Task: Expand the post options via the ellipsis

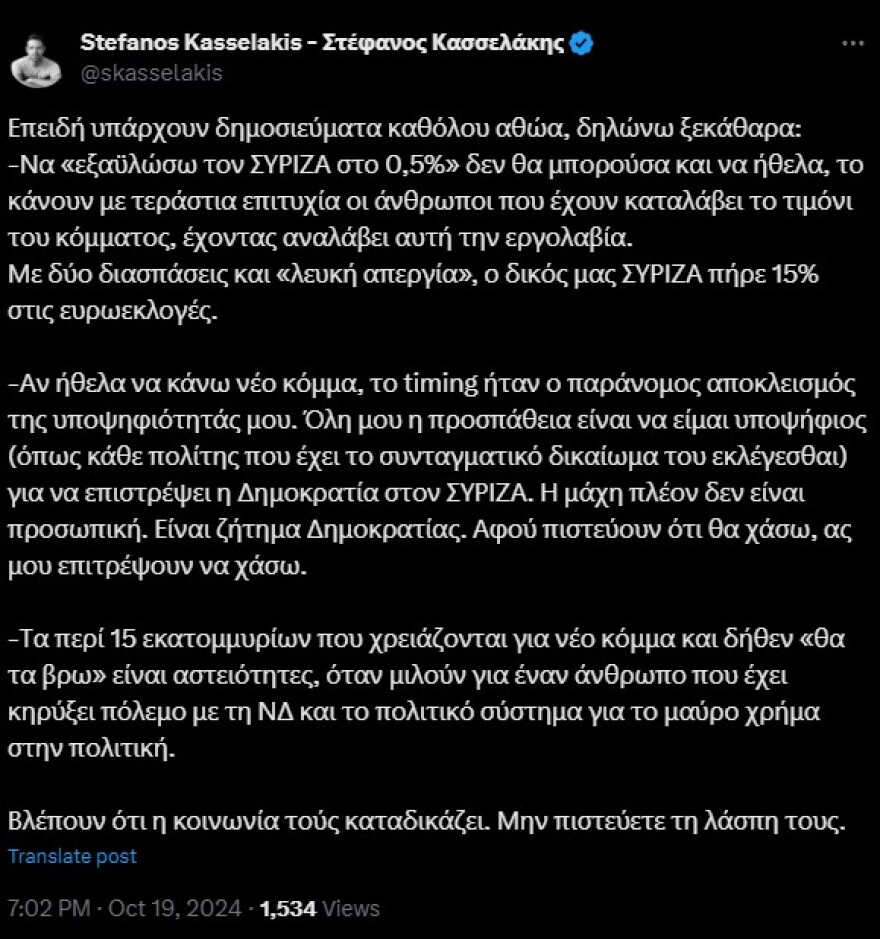Action: pos(853,42)
